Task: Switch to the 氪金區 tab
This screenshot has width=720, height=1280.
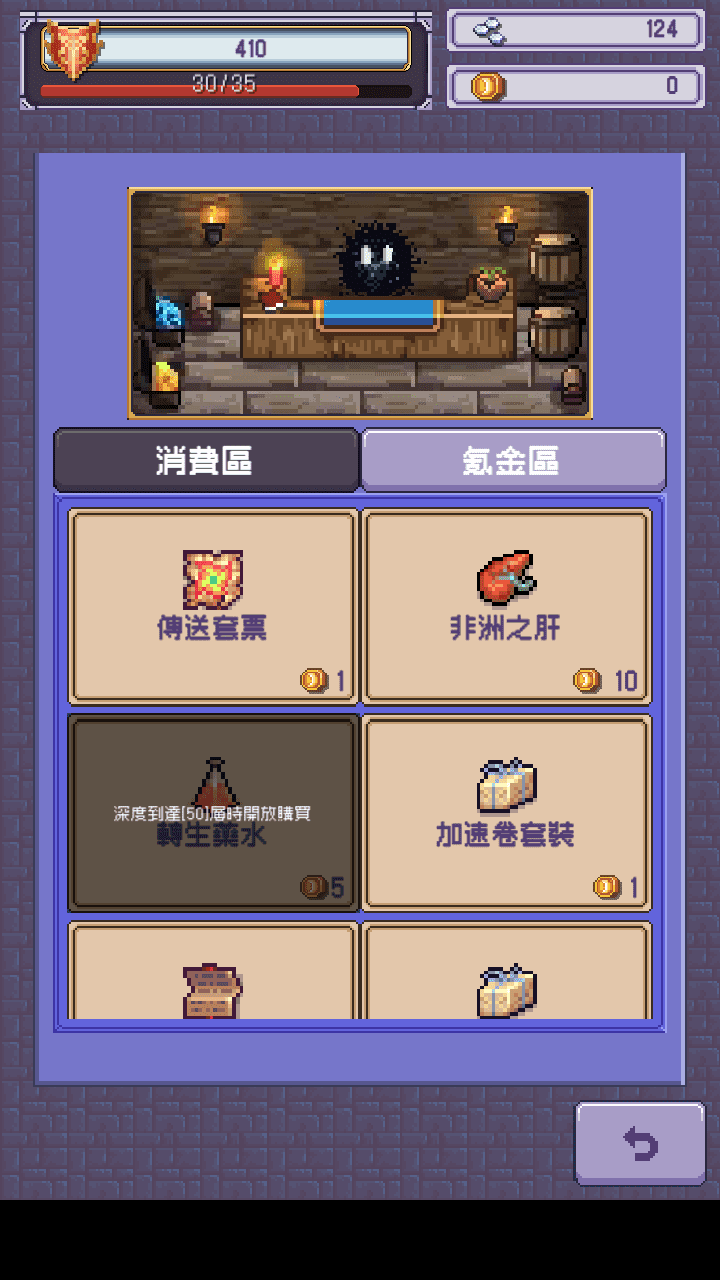Action: (512, 460)
